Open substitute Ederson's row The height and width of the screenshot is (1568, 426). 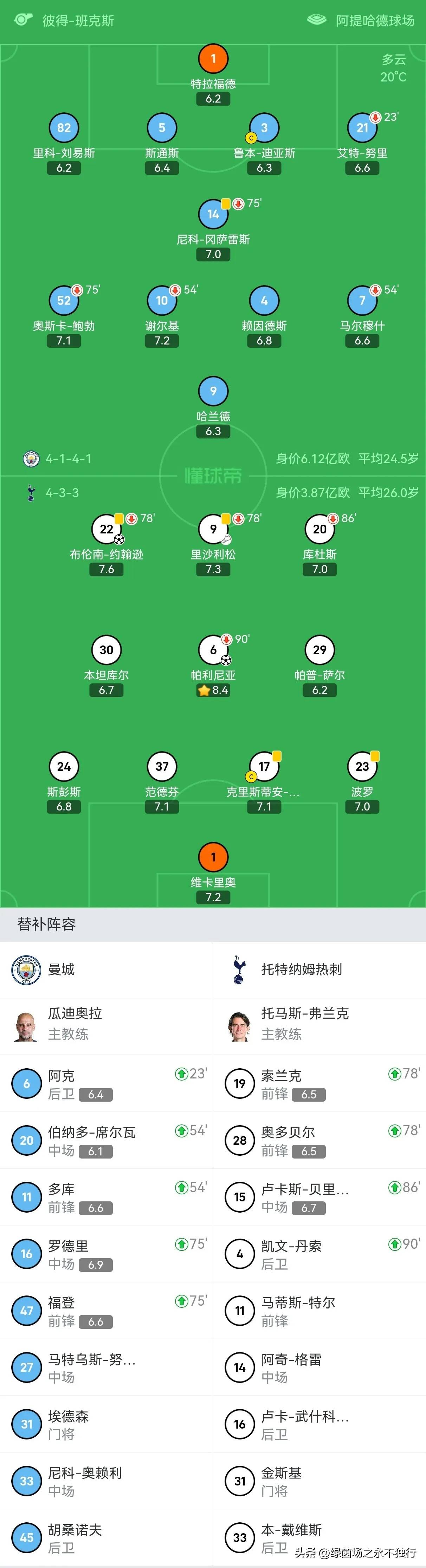106,1424
